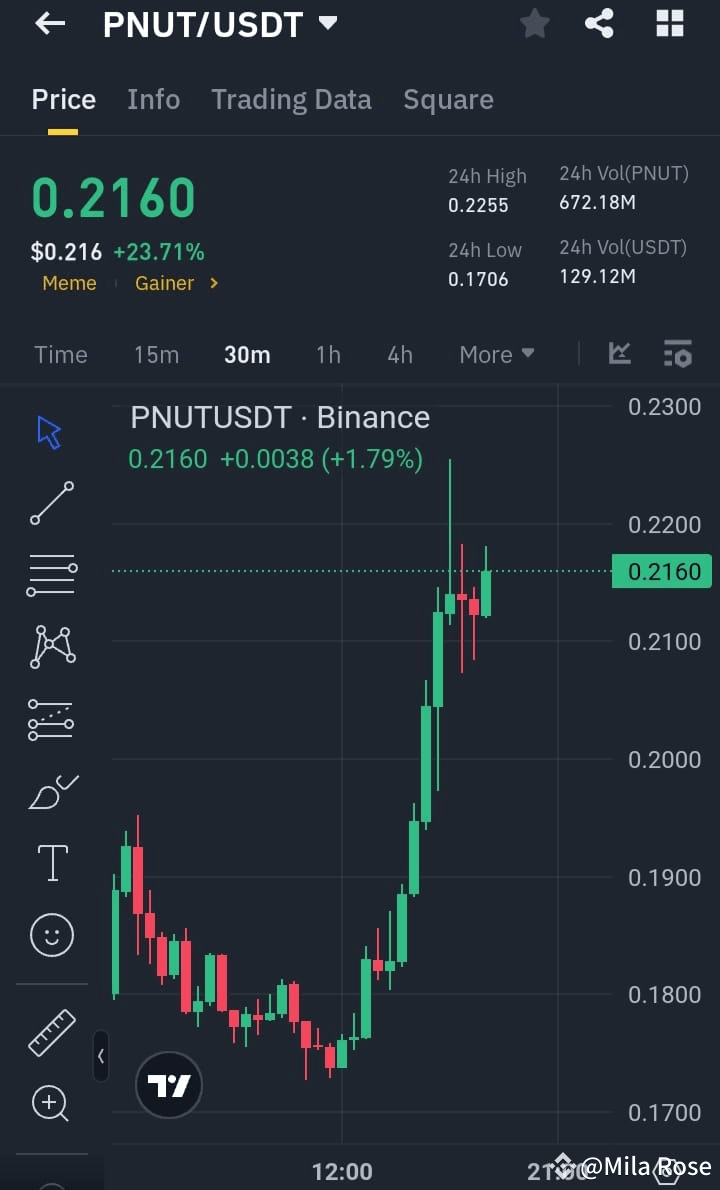720x1190 pixels.
Task: Select the text annotation tool
Action: [x=50, y=862]
